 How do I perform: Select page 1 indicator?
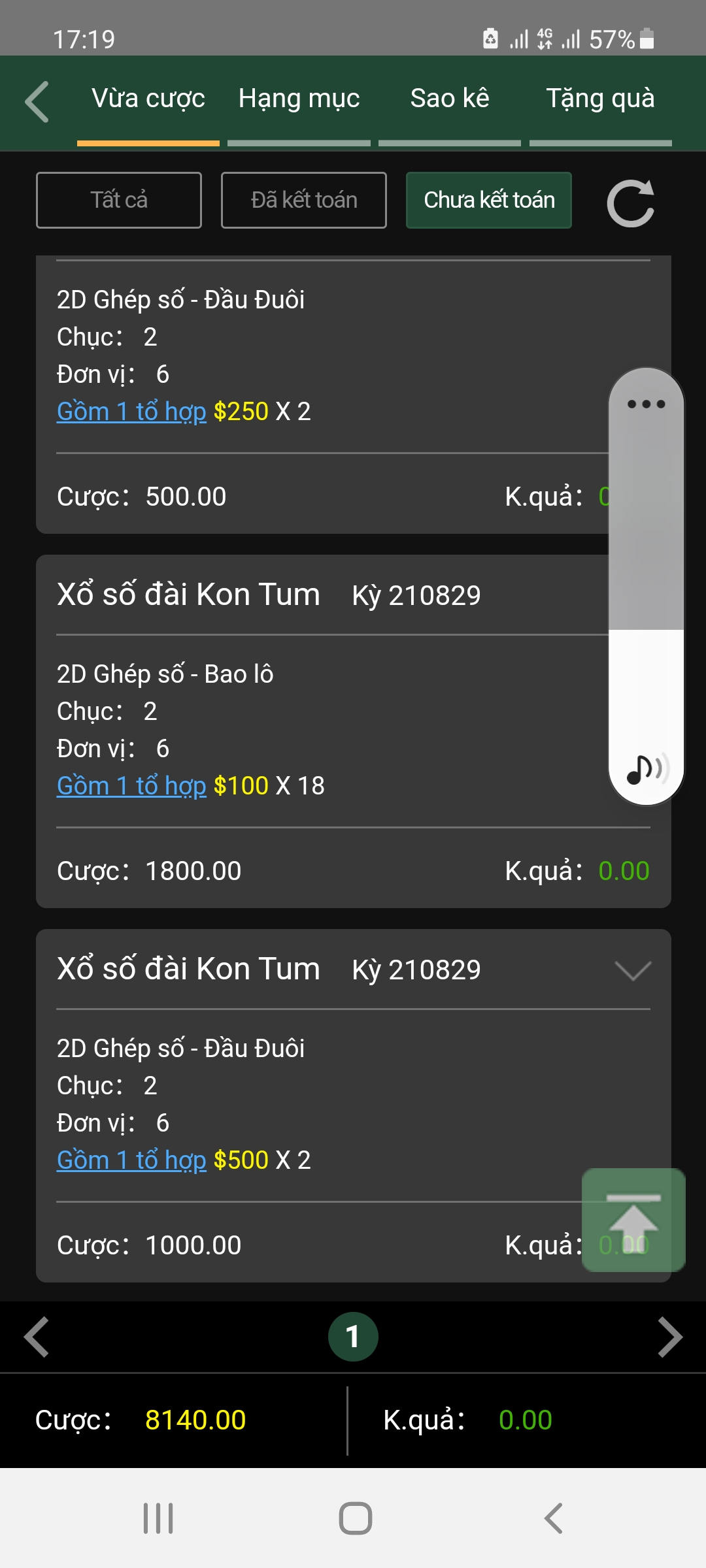[x=353, y=1337]
